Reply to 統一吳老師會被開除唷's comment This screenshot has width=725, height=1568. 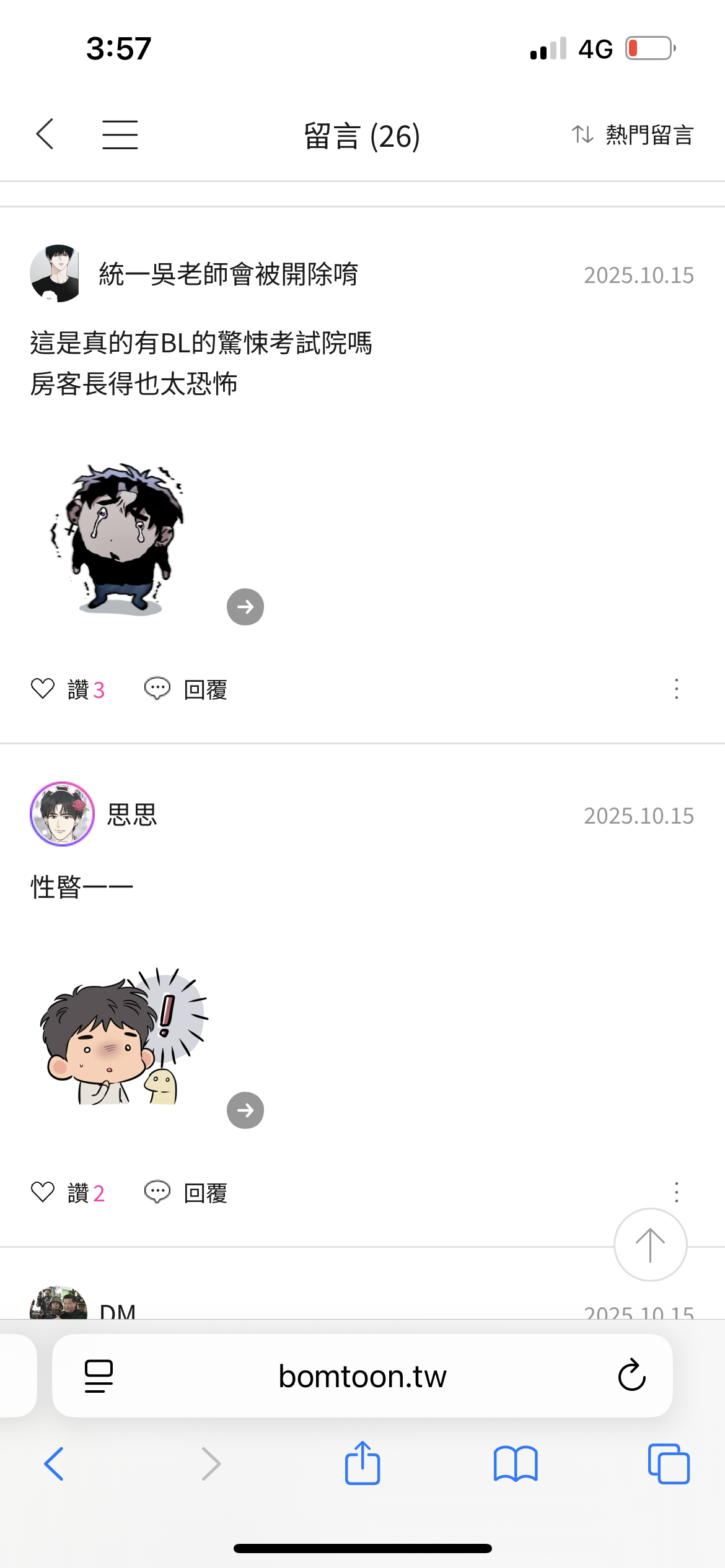click(187, 689)
